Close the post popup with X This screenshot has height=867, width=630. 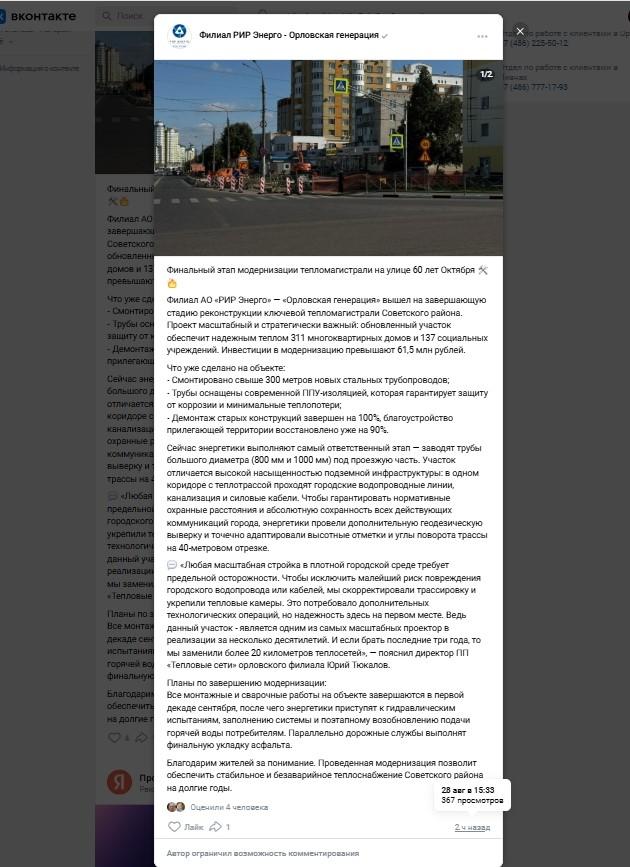tap(520, 32)
